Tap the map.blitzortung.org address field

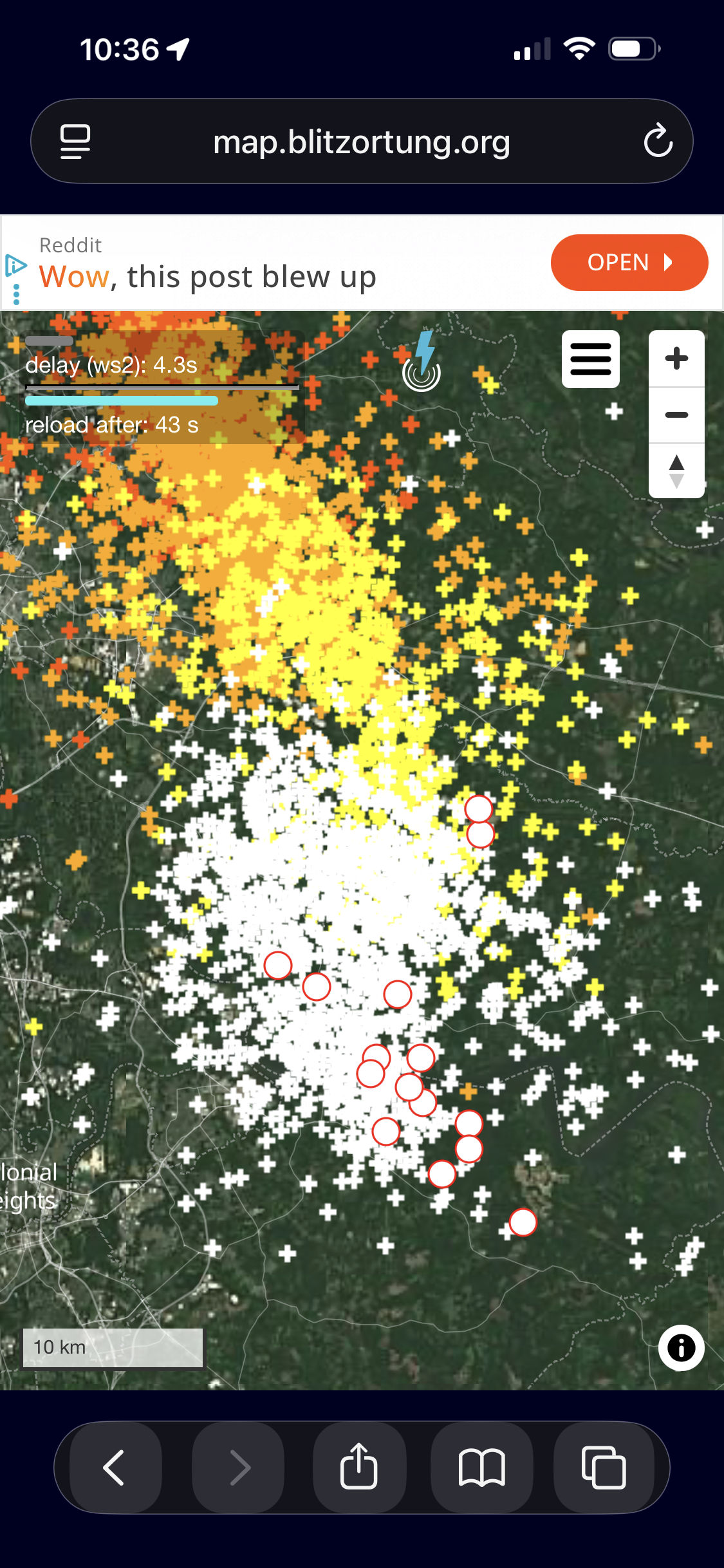[x=362, y=142]
